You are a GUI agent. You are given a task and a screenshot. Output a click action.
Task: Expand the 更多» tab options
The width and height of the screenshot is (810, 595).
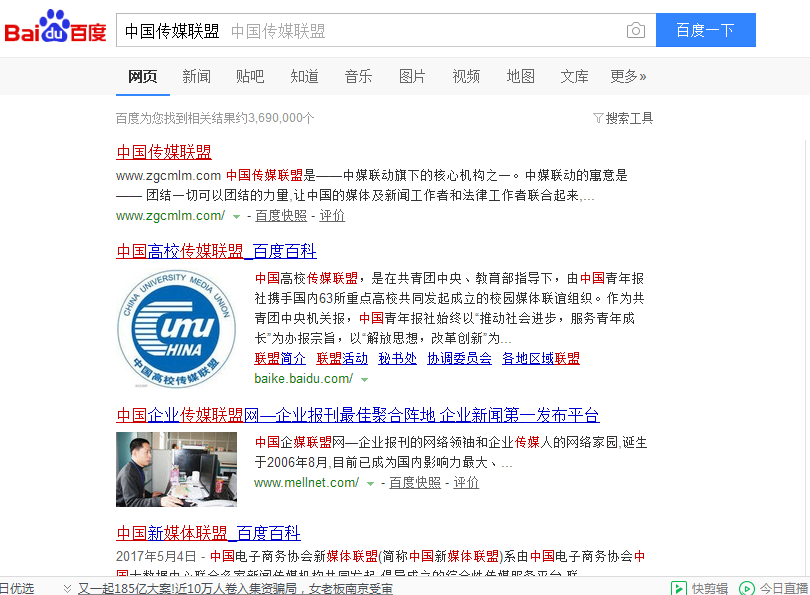click(628, 76)
